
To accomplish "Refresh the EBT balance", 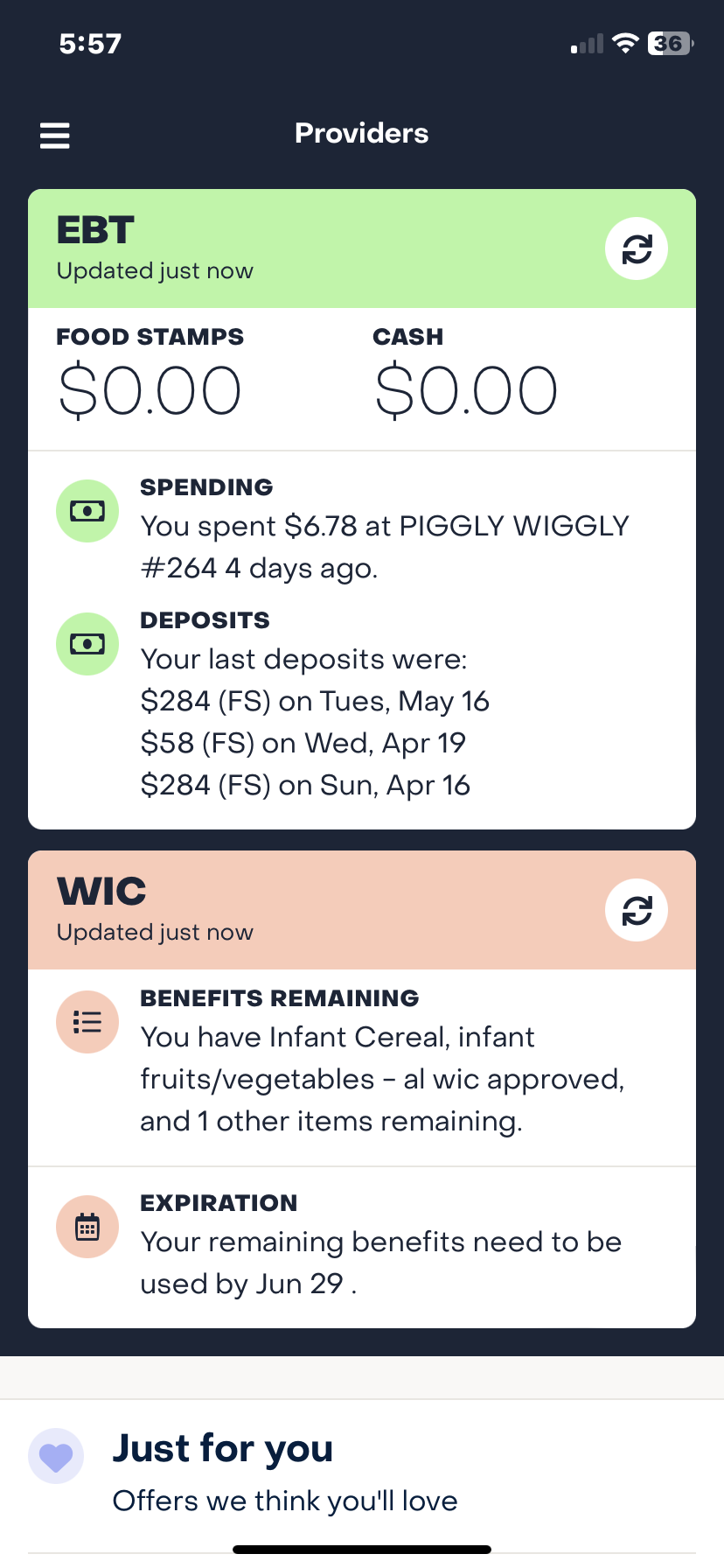I will (x=637, y=248).
